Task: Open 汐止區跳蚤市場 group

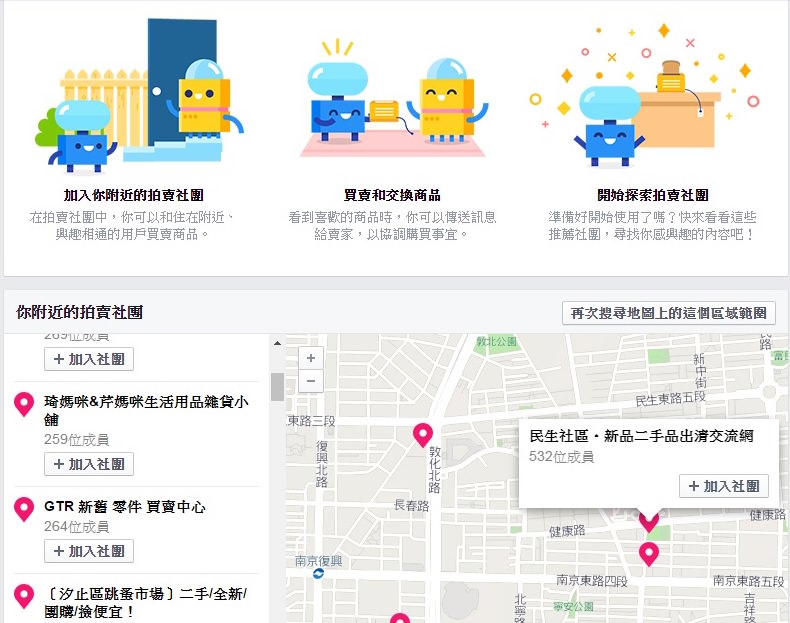Action: pyautogui.click(x=144, y=602)
